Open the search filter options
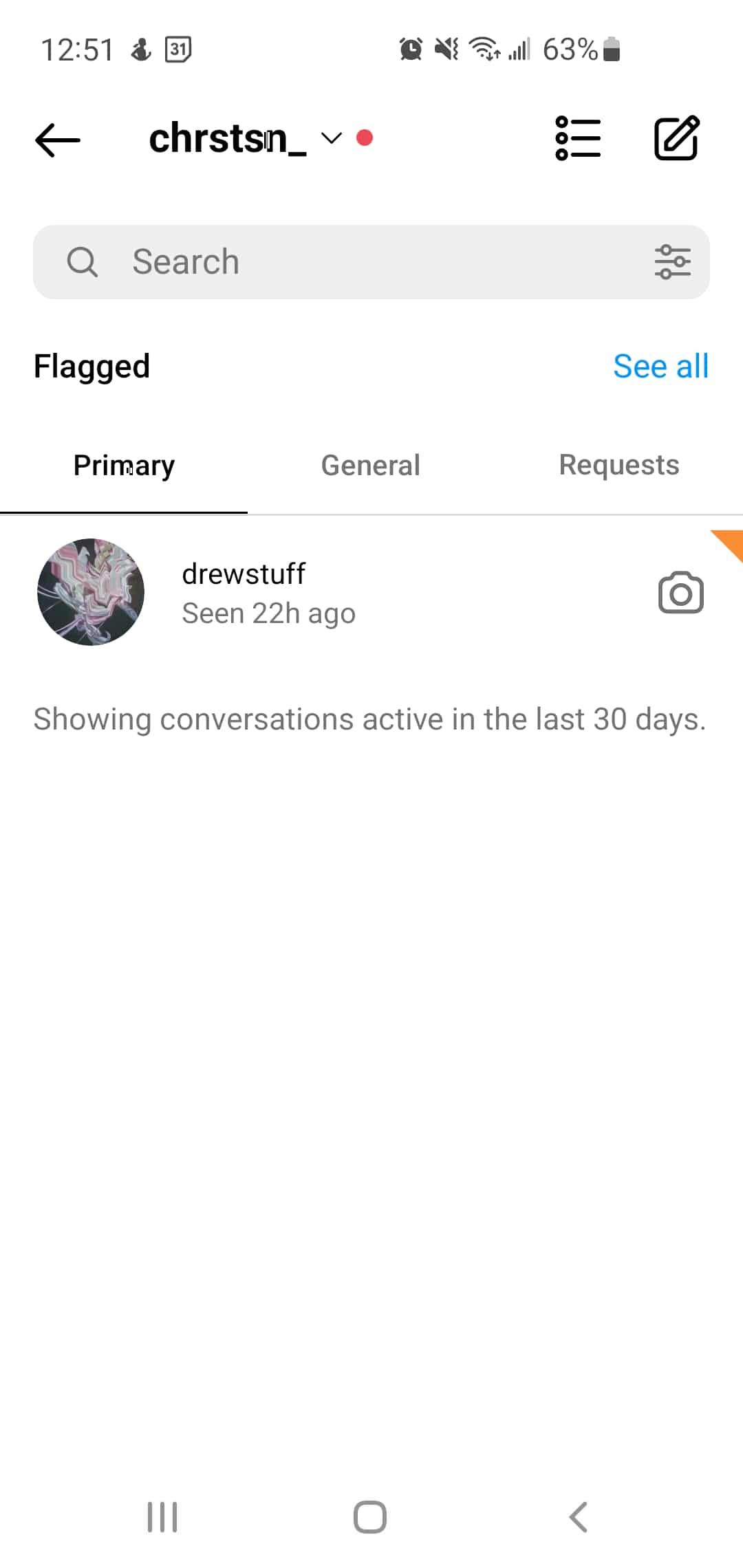743x1568 pixels. 672,262
